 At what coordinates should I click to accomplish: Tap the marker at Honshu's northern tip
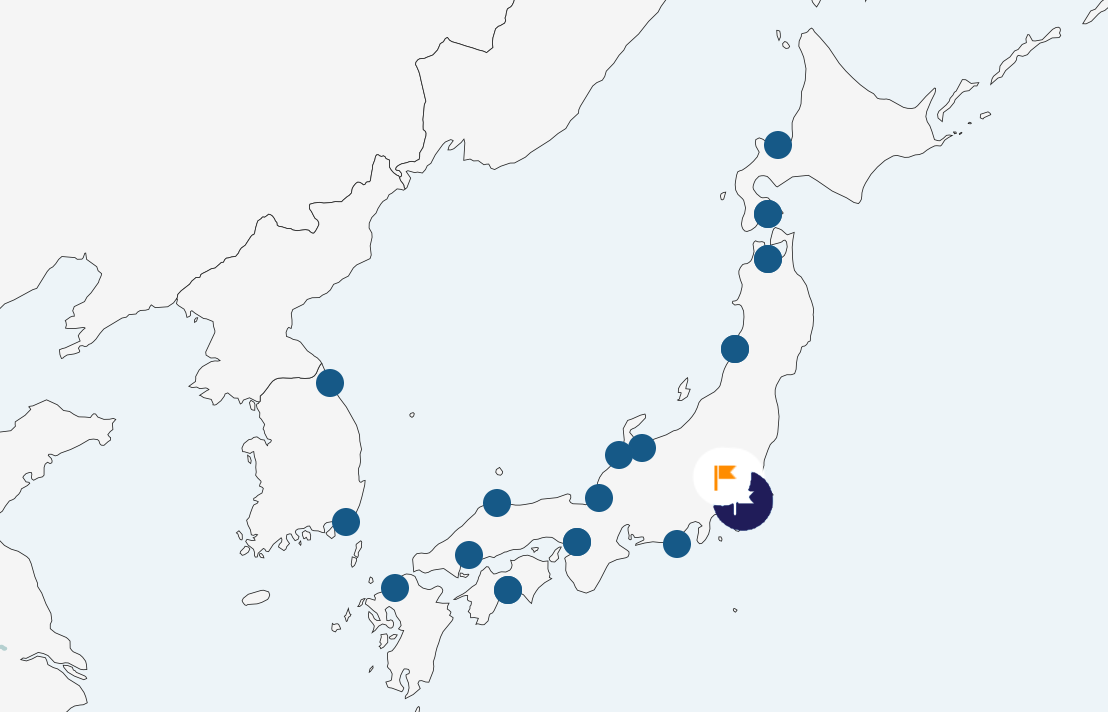pyautogui.click(x=768, y=259)
